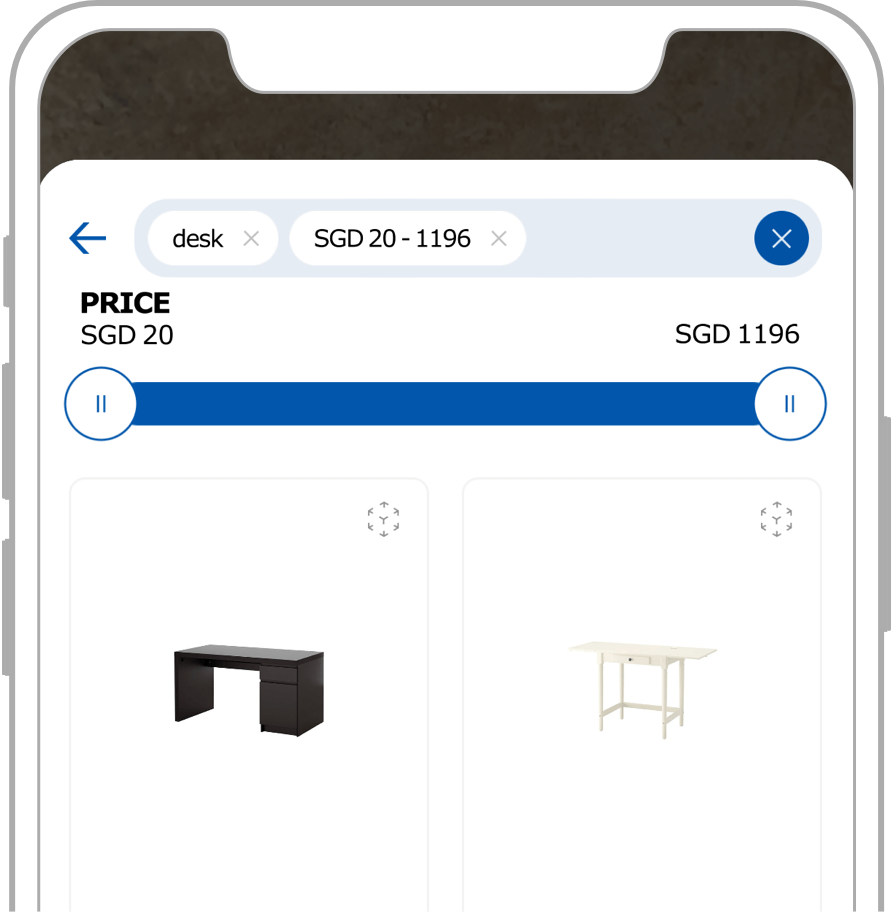Tap the filled blue price slider track
This screenshot has height=912, width=894.
(x=445, y=403)
